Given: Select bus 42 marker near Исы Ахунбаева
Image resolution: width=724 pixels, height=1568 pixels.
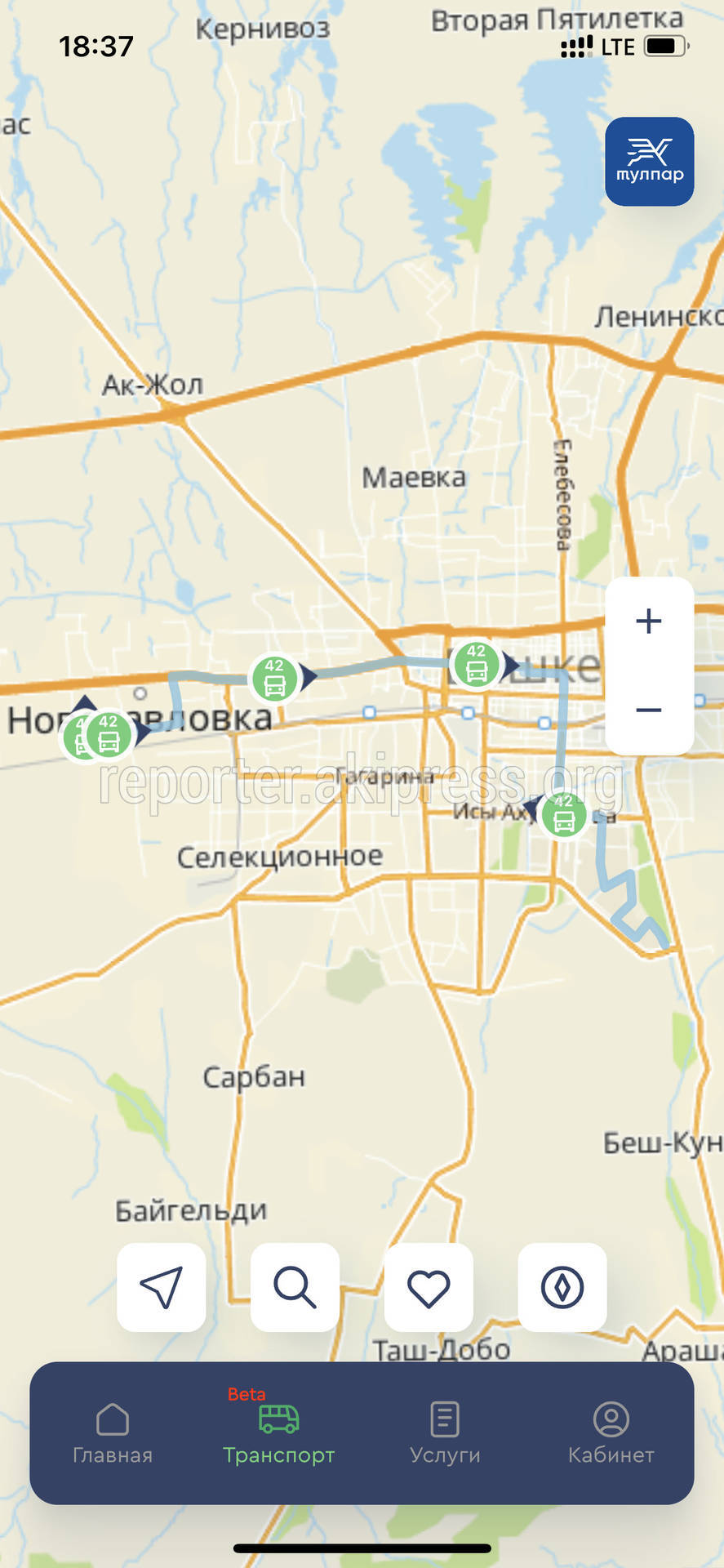Looking at the screenshot, I should (x=564, y=813).
